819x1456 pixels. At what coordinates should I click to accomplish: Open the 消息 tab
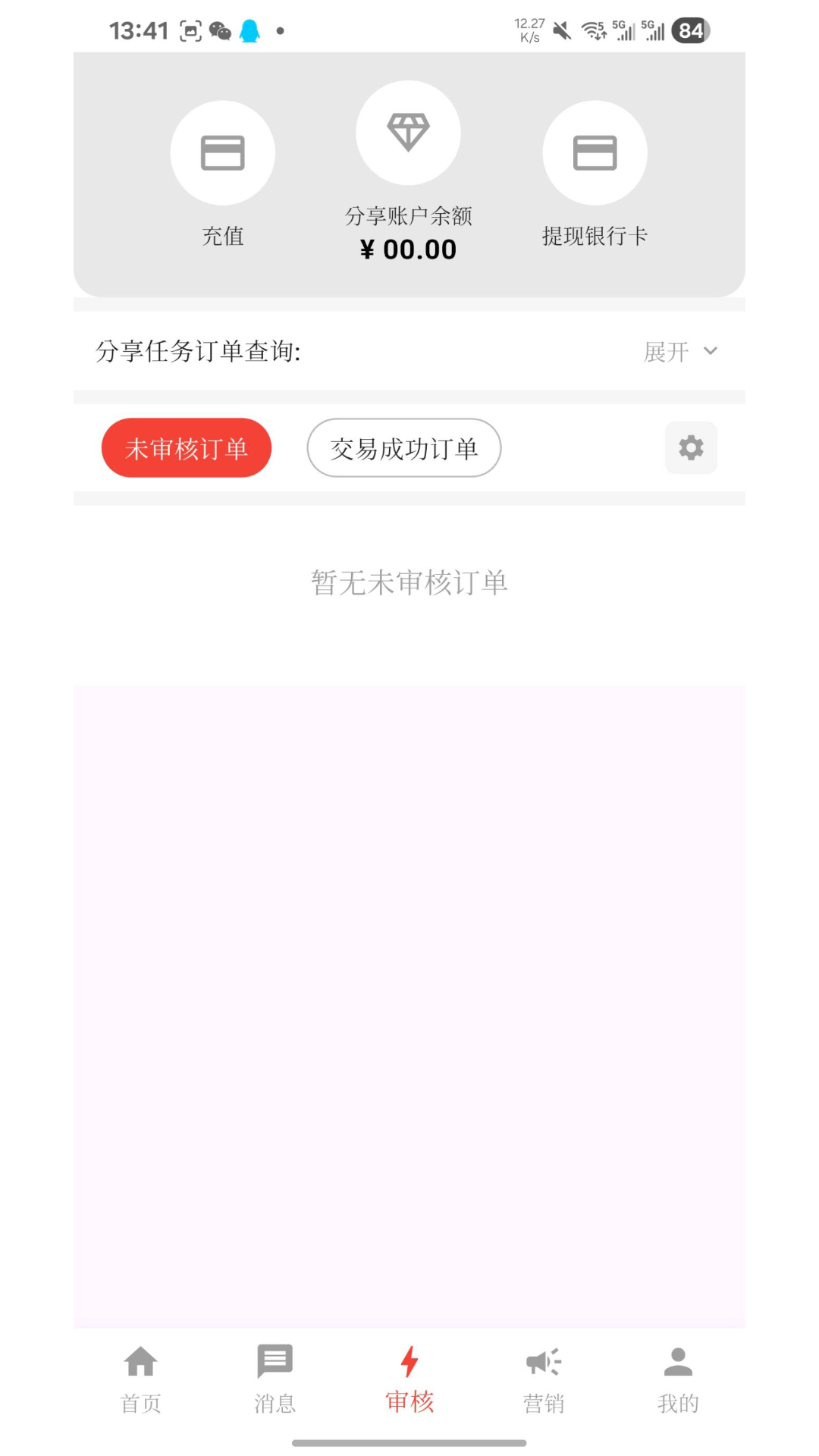click(x=275, y=1380)
